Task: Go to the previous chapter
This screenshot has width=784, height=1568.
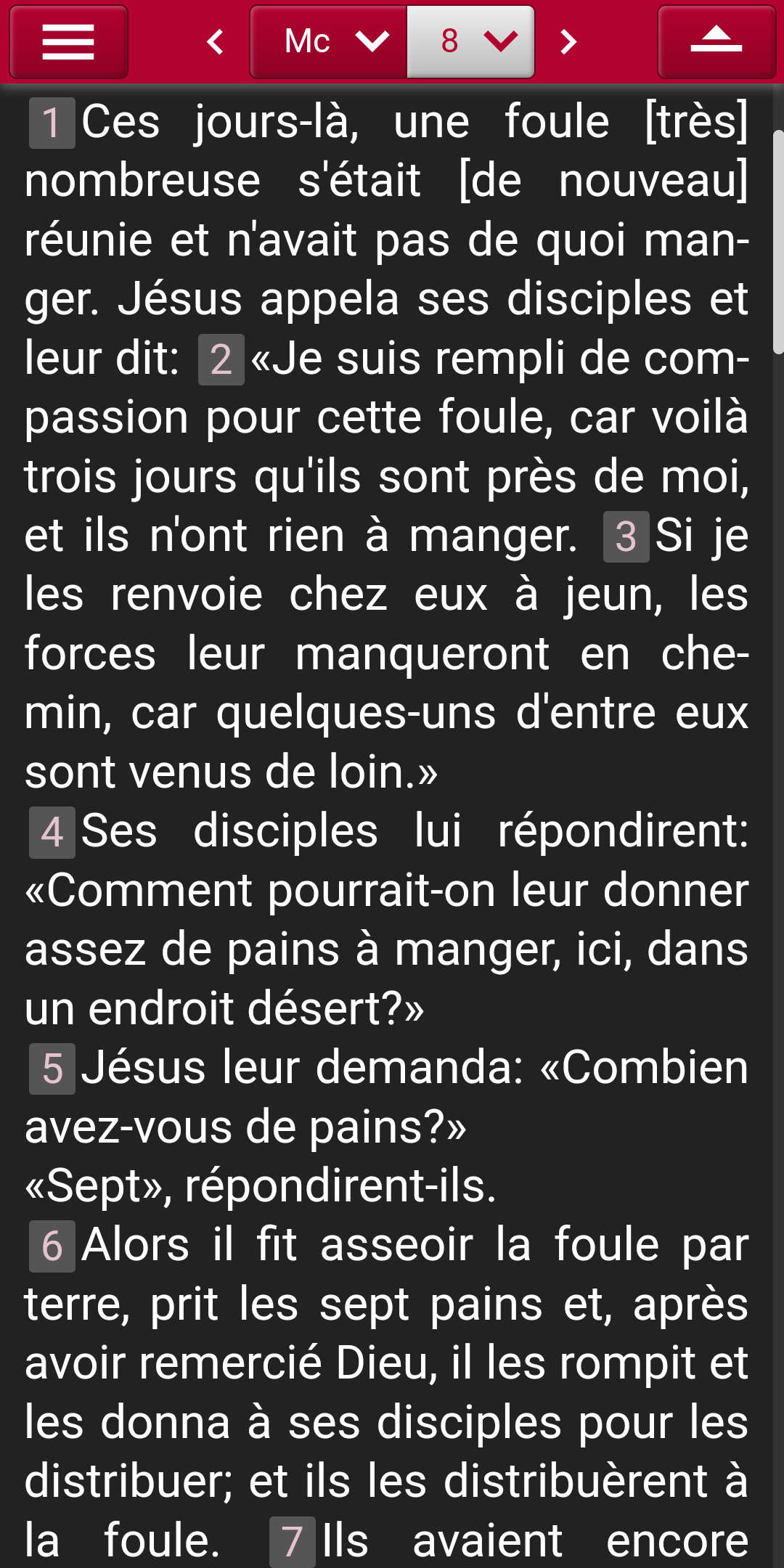Action: click(215, 41)
